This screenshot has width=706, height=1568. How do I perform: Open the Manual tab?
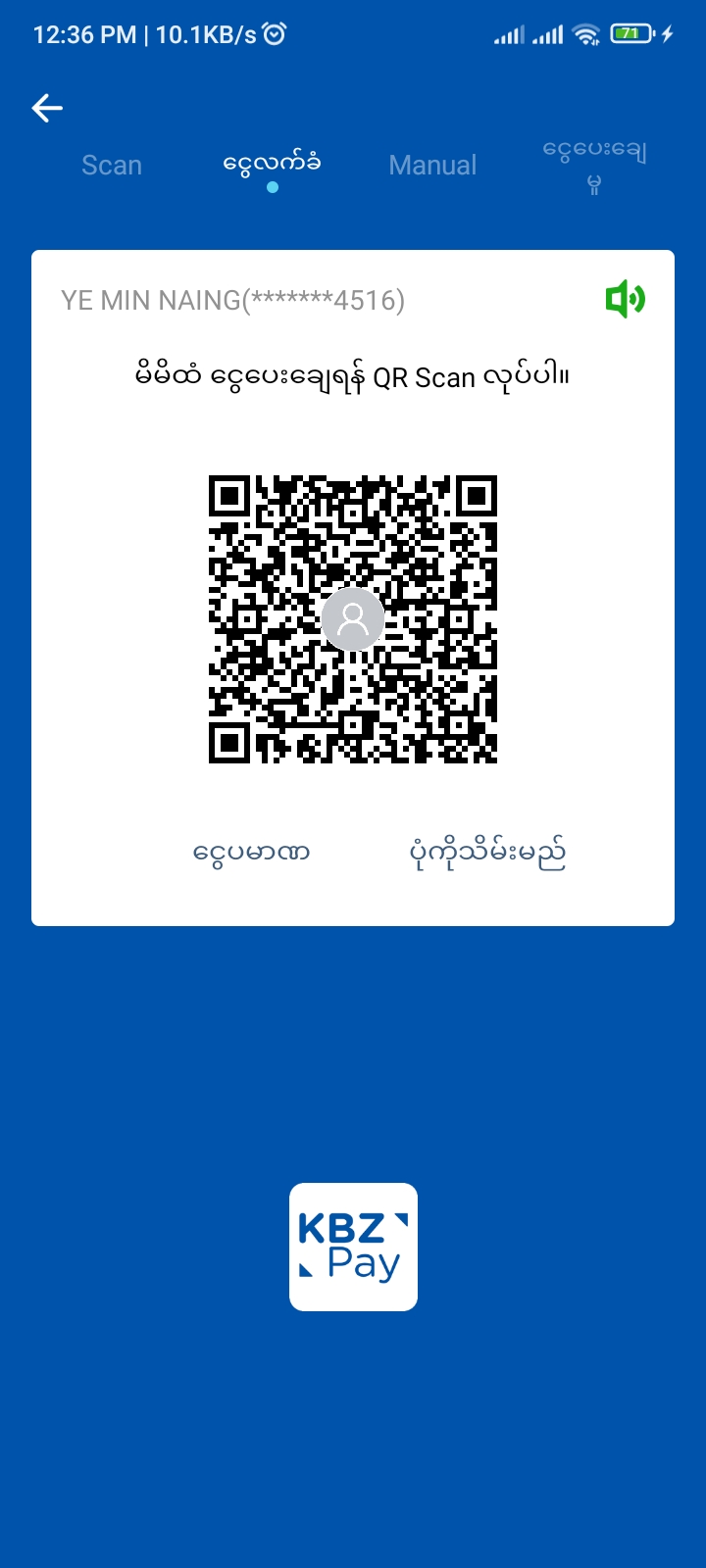(x=432, y=165)
